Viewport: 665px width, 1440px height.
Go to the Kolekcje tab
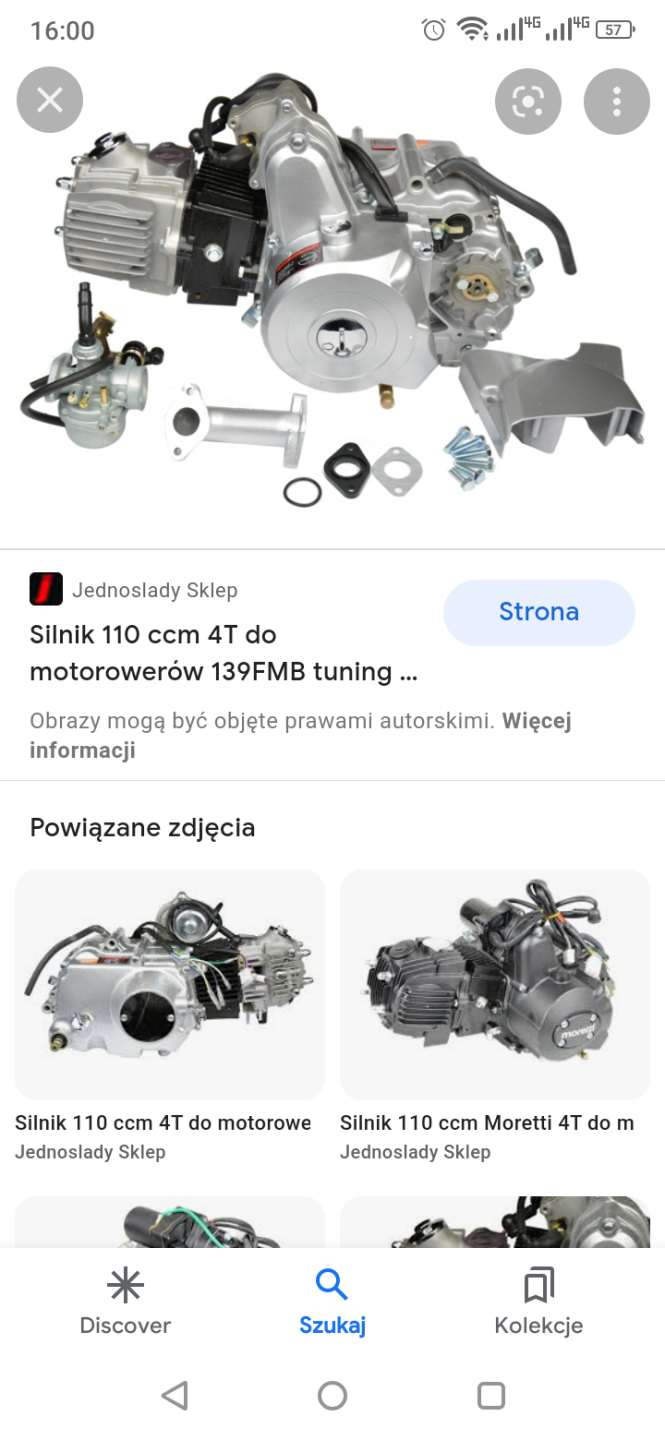coord(538,1302)
